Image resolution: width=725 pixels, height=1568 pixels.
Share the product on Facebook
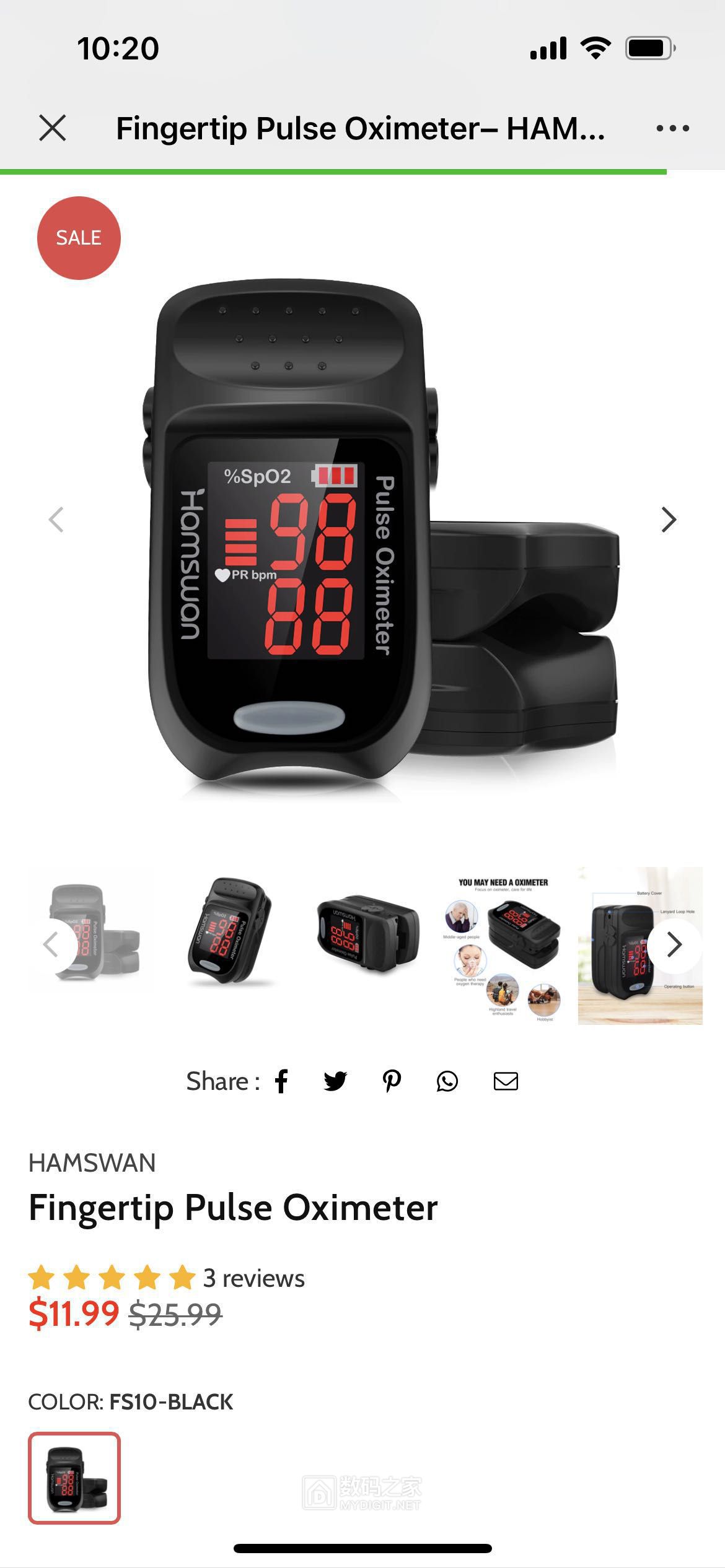point(281,1081)
